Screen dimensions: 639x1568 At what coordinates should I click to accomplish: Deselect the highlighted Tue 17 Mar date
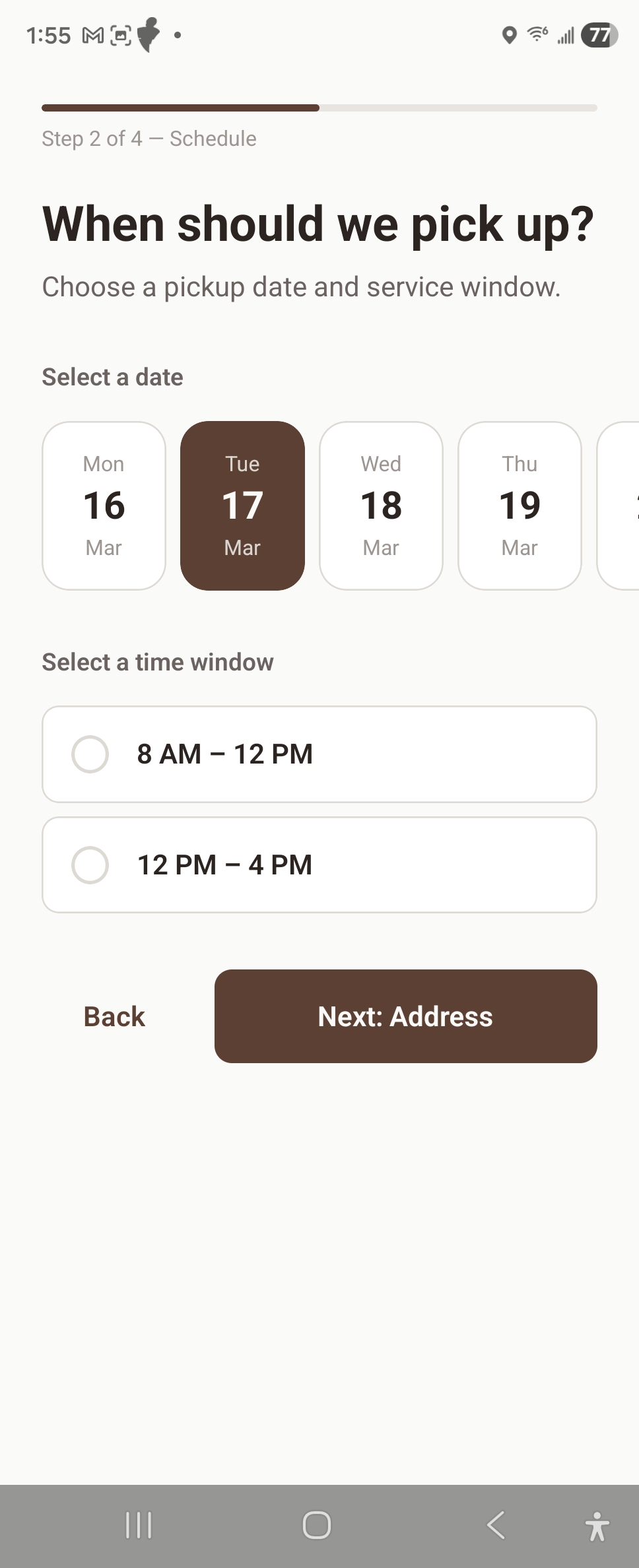(242, 505)
